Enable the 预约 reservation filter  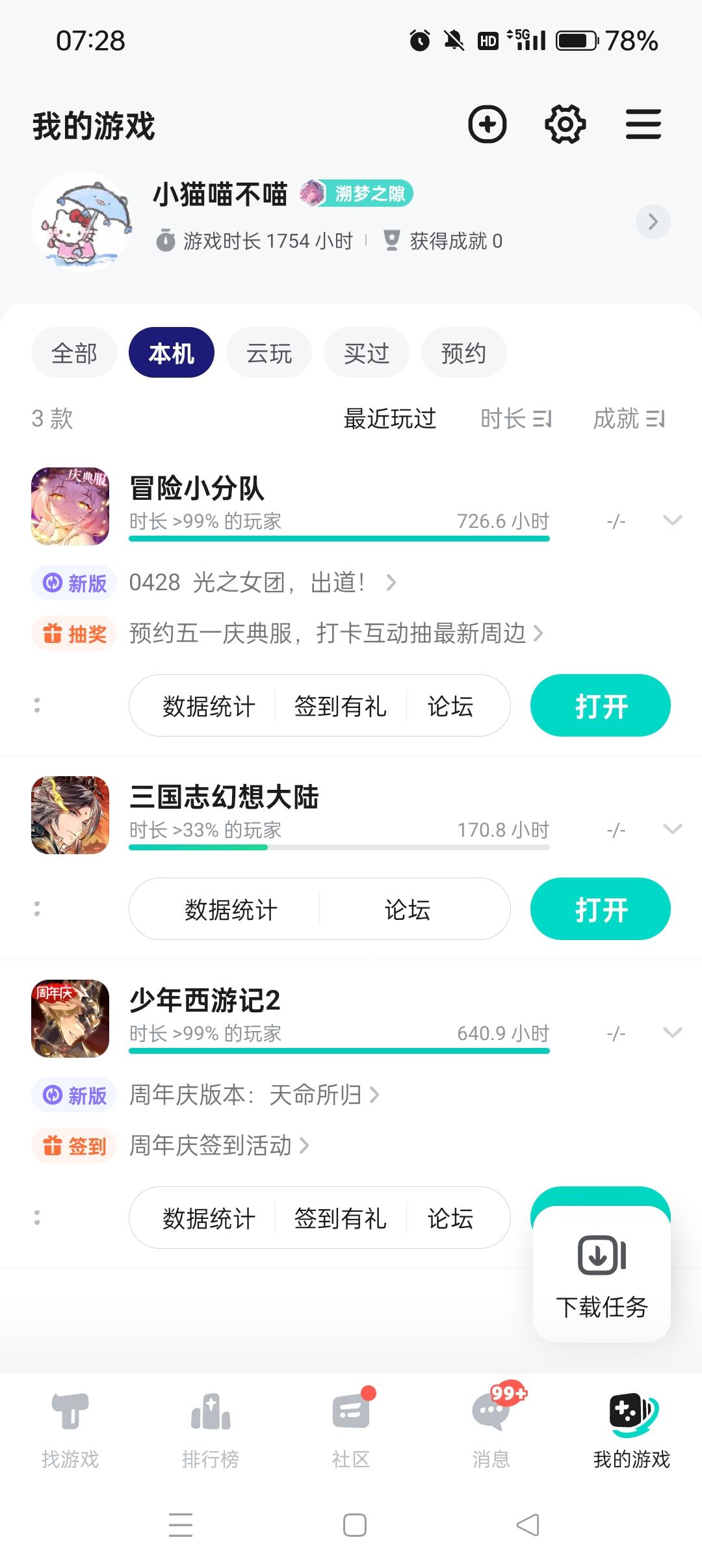(463, 352)
